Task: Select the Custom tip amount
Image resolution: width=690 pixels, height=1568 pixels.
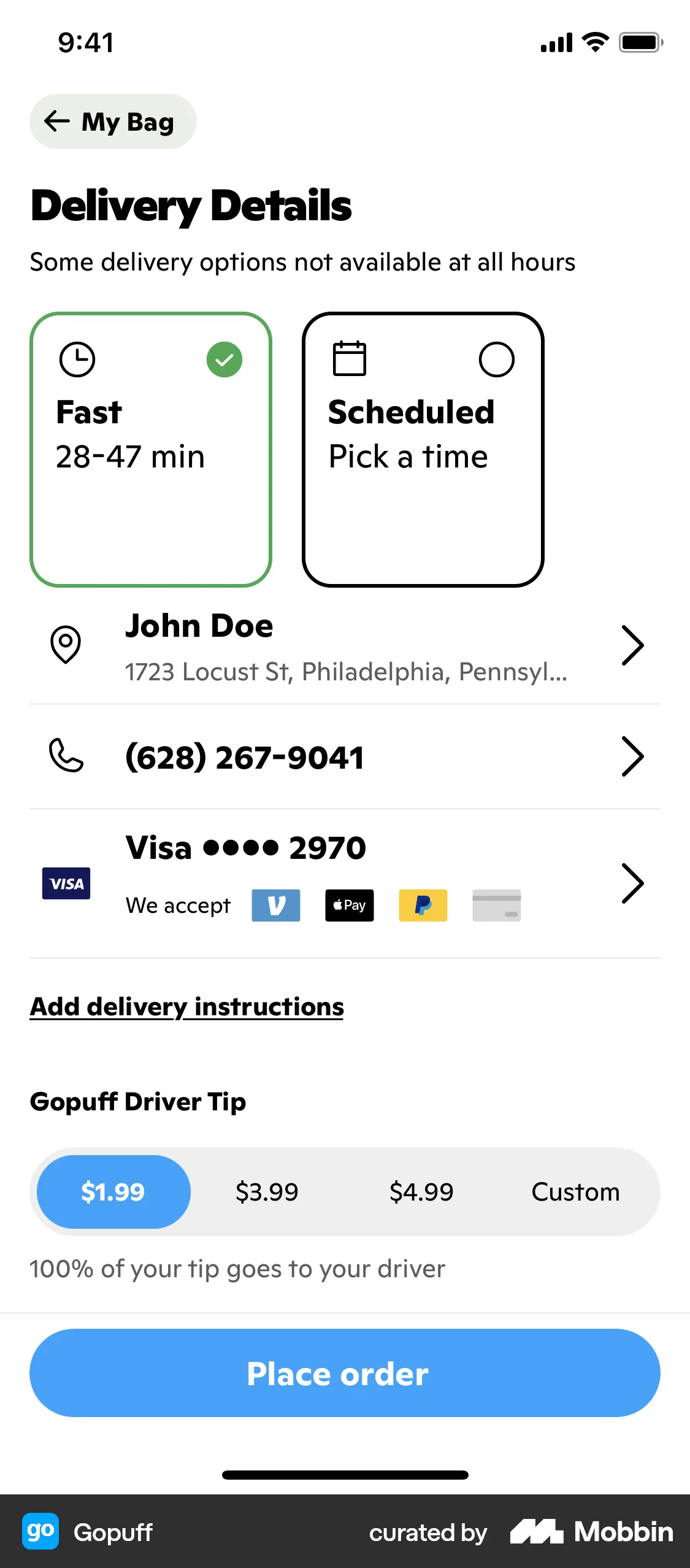Action: point(575,1191)
